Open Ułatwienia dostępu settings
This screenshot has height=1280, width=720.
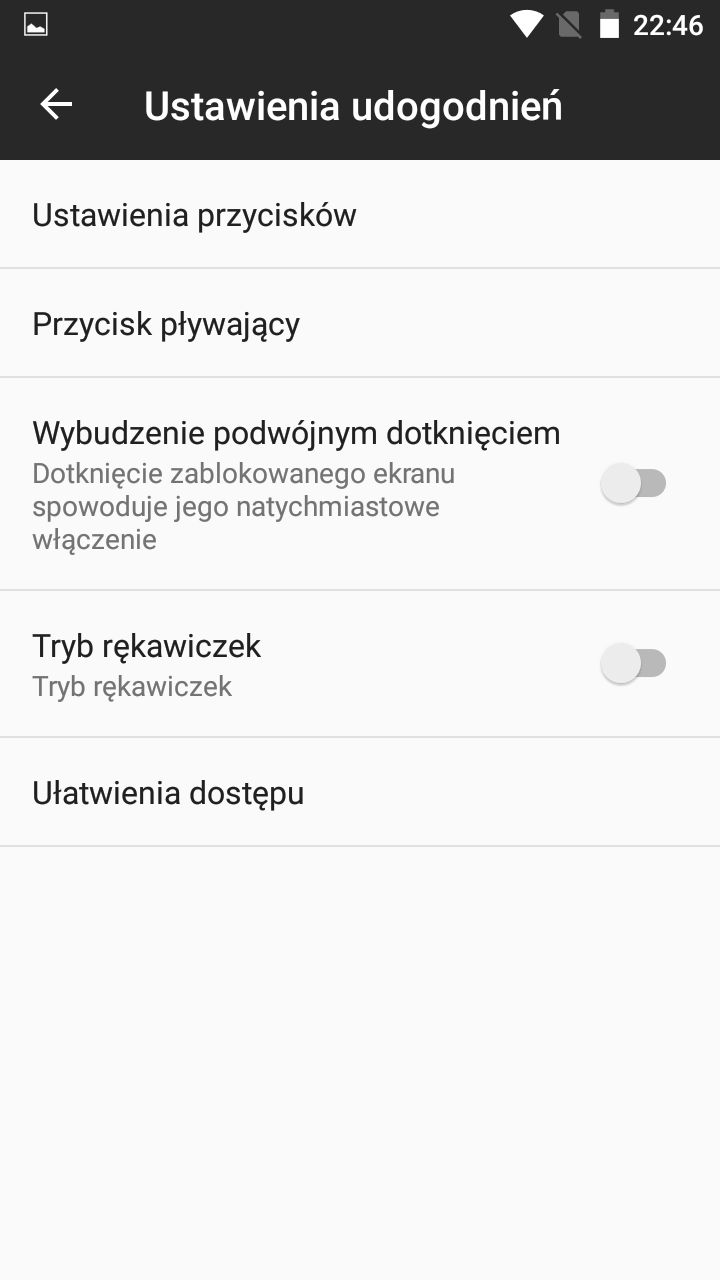click(x=168, y=792)
